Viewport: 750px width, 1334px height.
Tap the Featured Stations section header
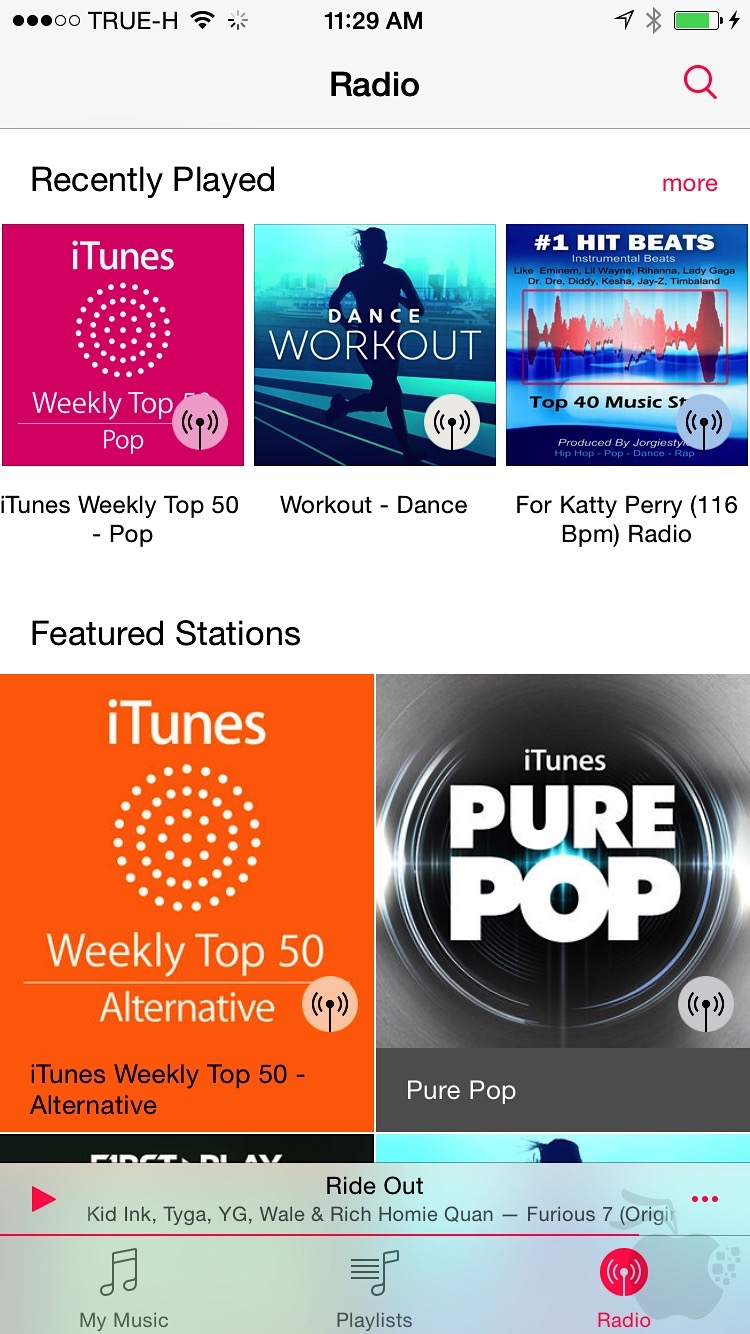click(x=165, y=633)
